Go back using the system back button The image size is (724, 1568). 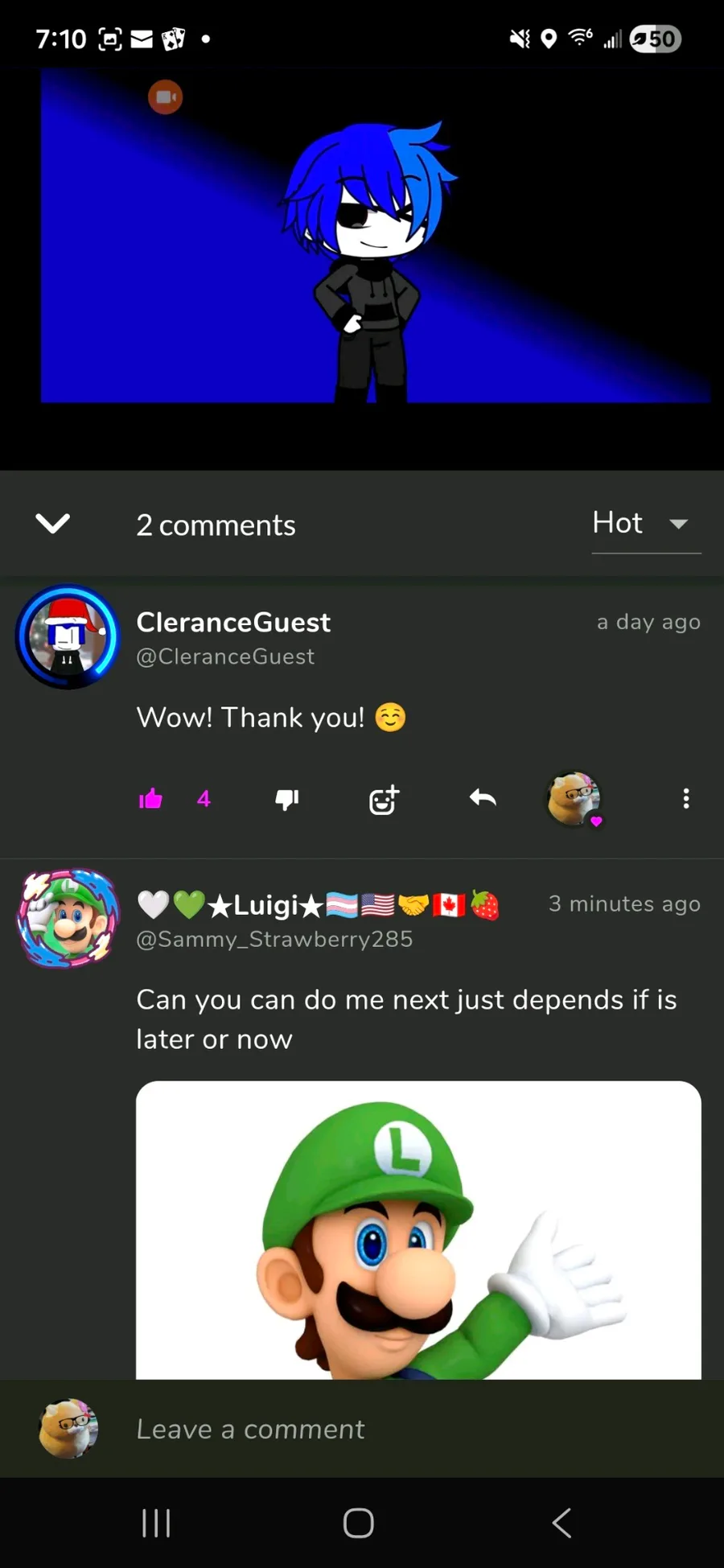pyautogui.click(x=562, y=1522)
